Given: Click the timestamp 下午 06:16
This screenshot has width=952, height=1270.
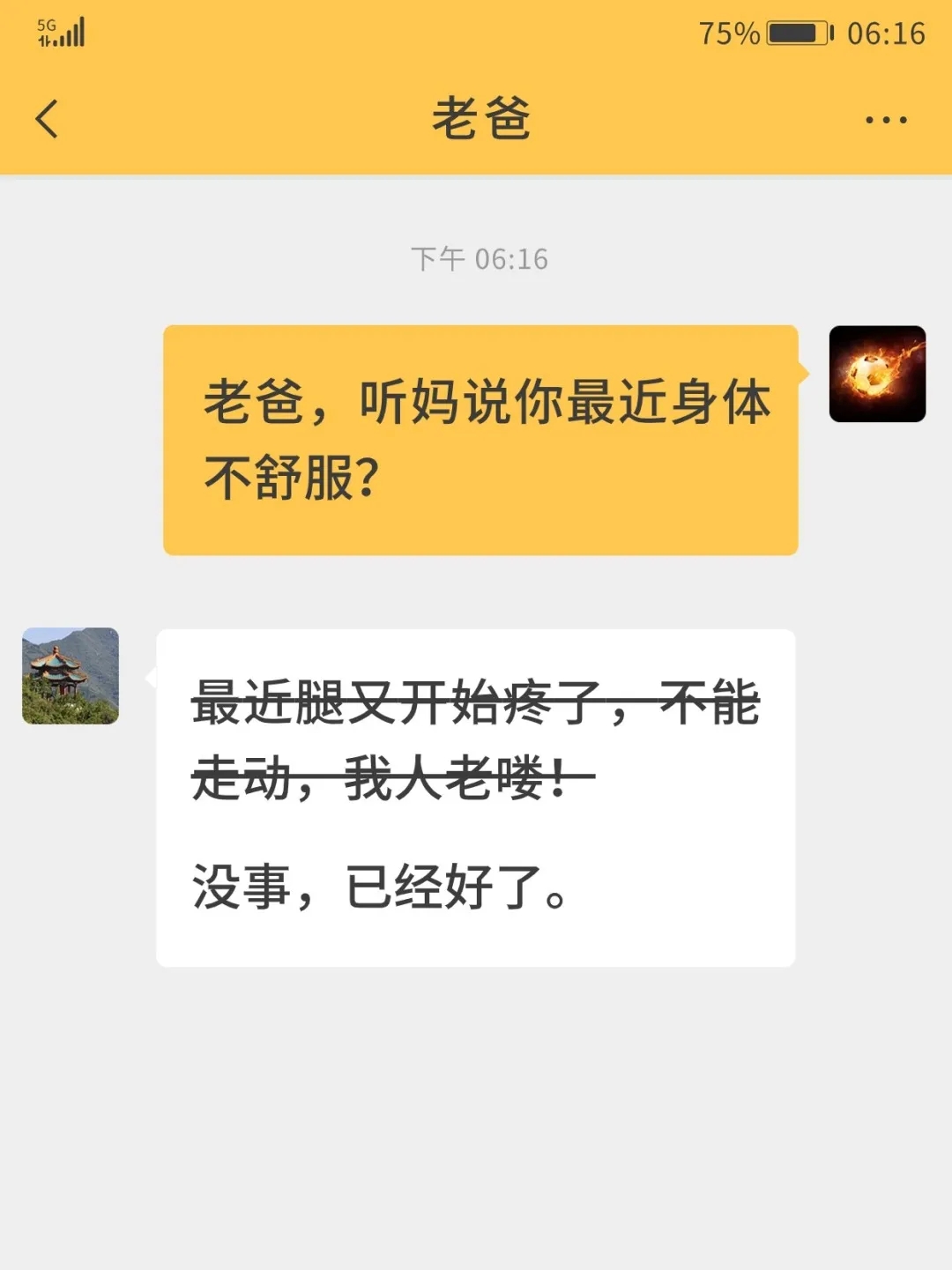Looking at the screenshot, I should click(480, 258).
